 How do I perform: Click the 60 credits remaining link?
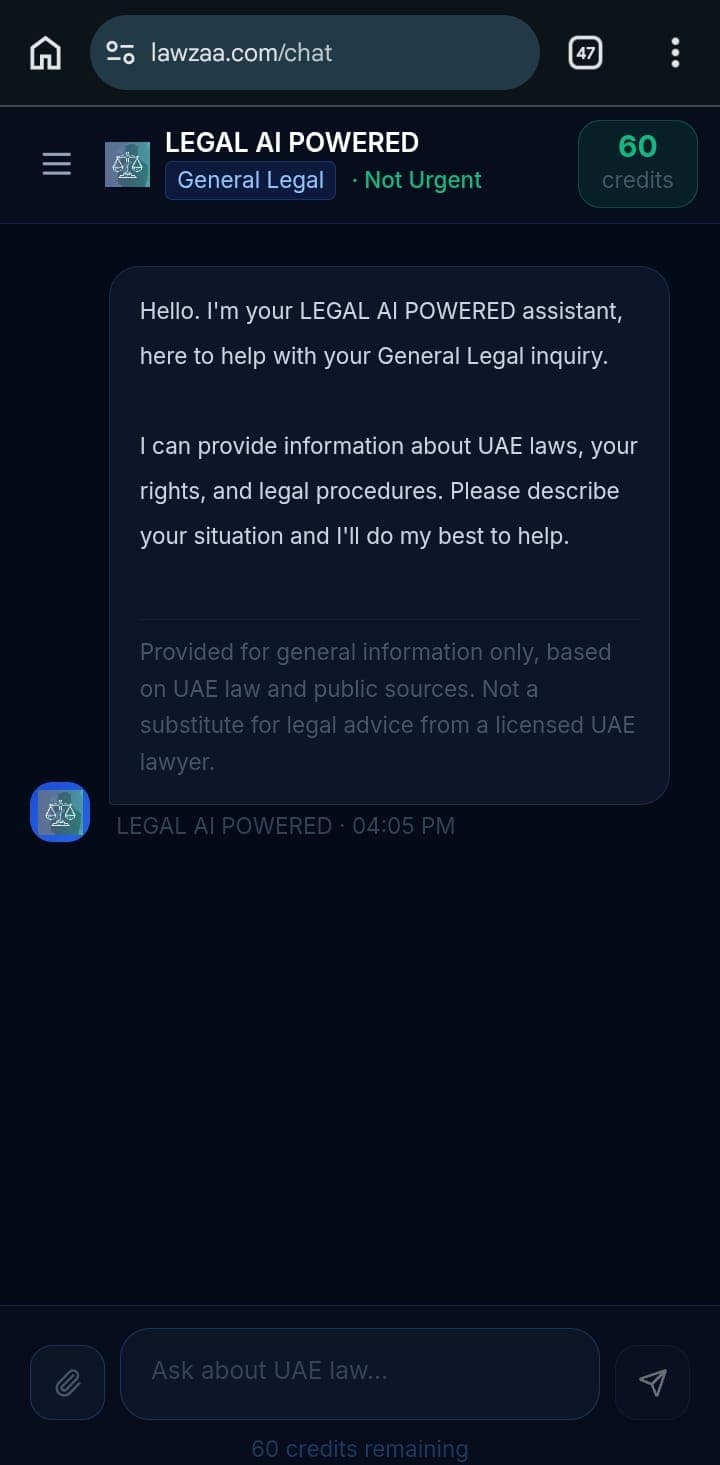point(360,1447)
